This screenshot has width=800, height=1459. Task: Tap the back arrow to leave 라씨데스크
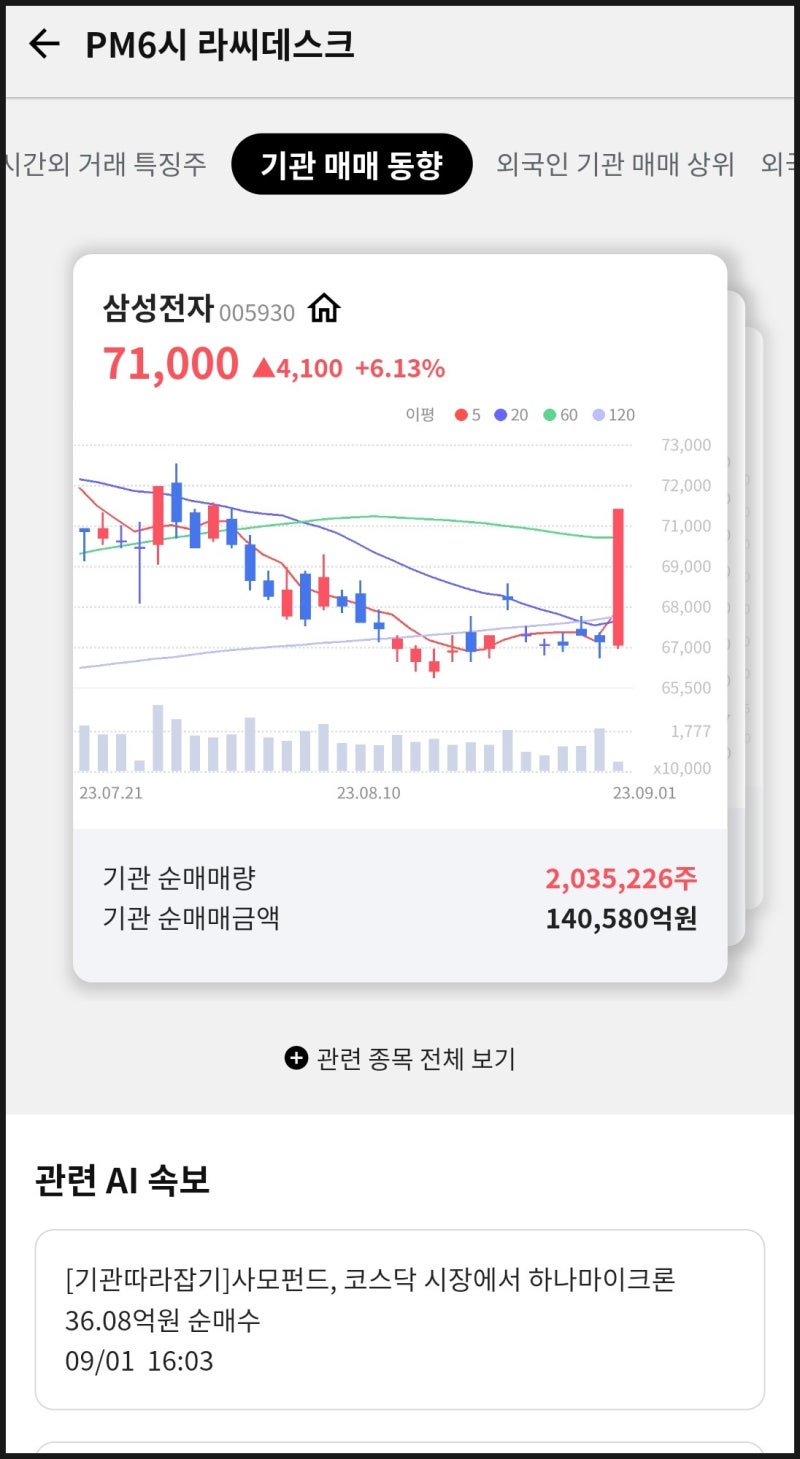[x=44, y=44]
